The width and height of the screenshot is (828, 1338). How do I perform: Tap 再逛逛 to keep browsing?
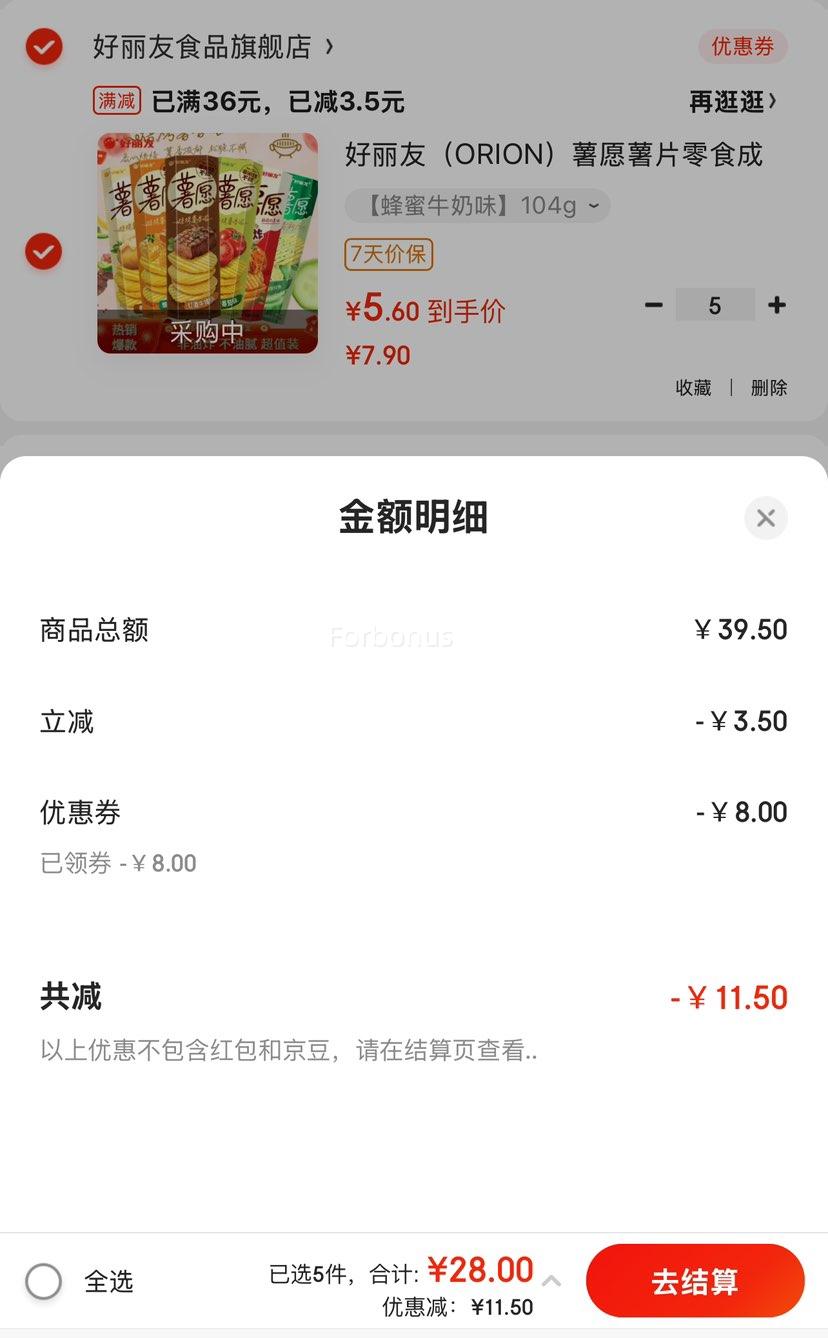point(733,101)
